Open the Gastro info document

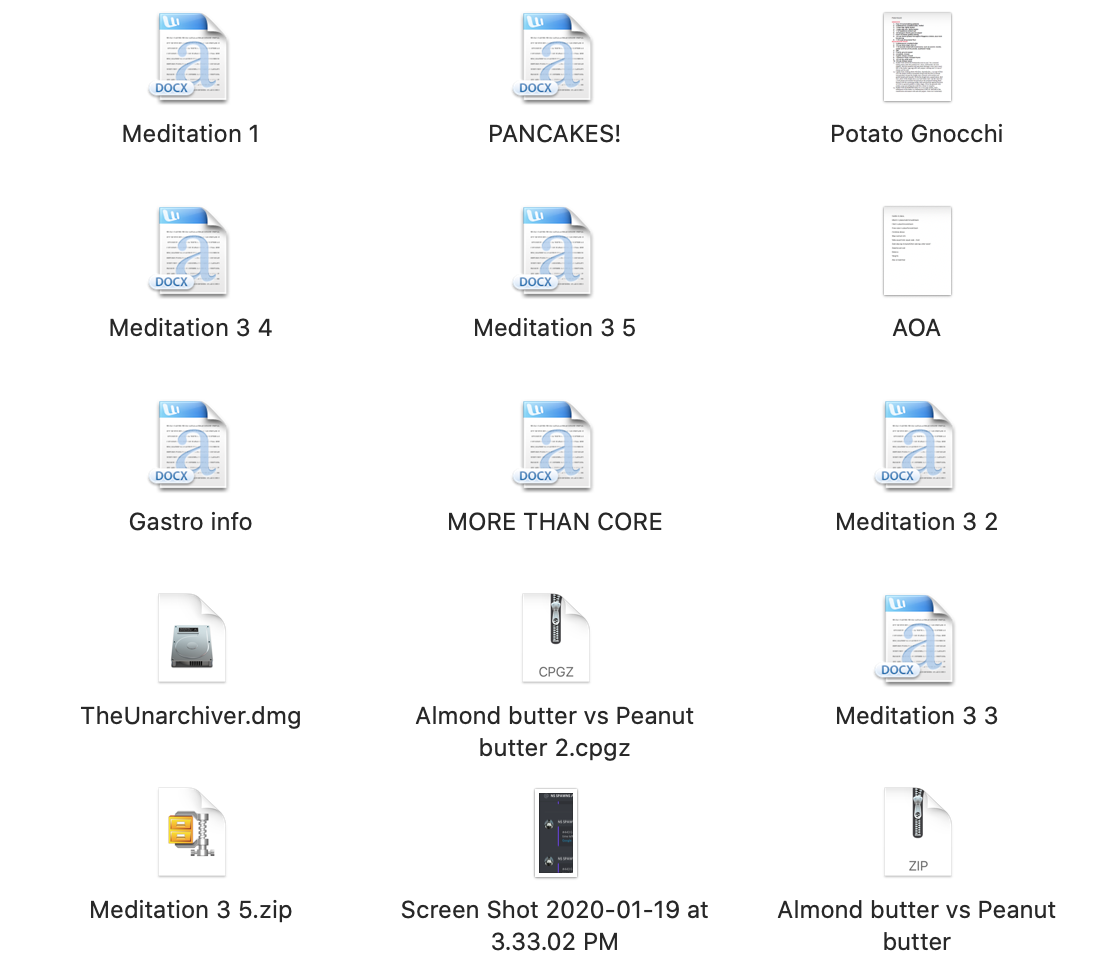pyautogui.click(x=191, y=446)
